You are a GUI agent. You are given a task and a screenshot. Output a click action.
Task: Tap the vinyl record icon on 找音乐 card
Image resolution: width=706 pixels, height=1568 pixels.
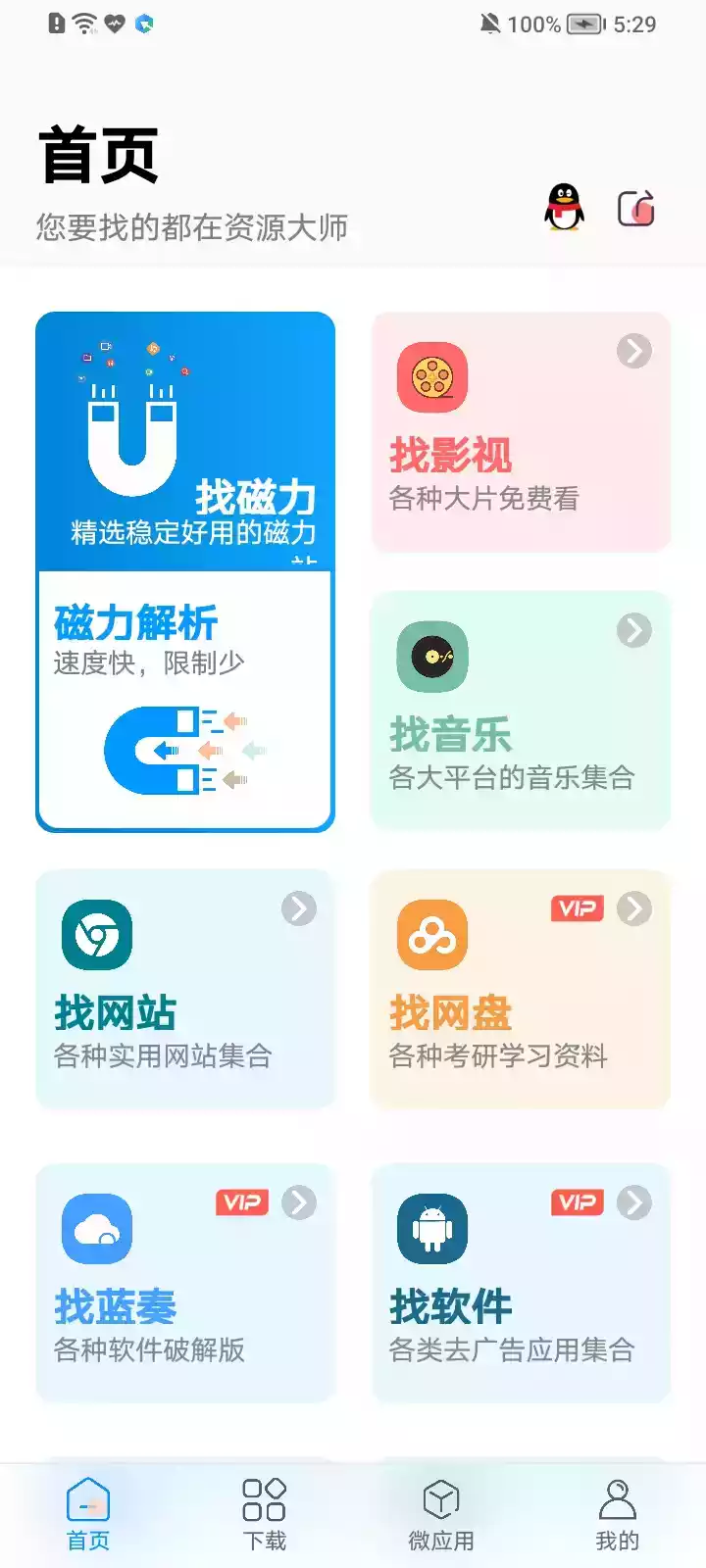pos(431,657)
